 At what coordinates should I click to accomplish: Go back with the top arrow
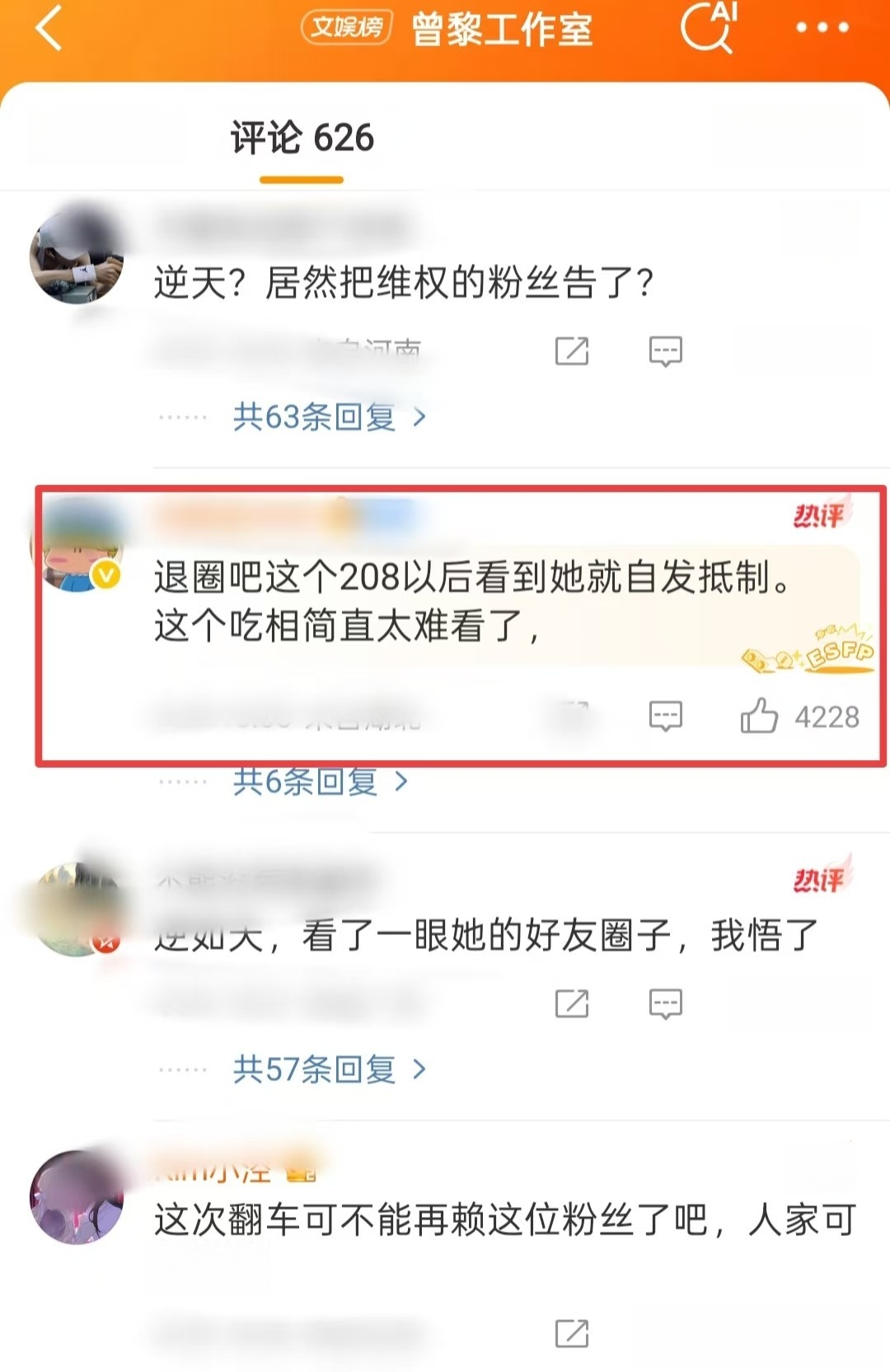click(x=49, y=28)
